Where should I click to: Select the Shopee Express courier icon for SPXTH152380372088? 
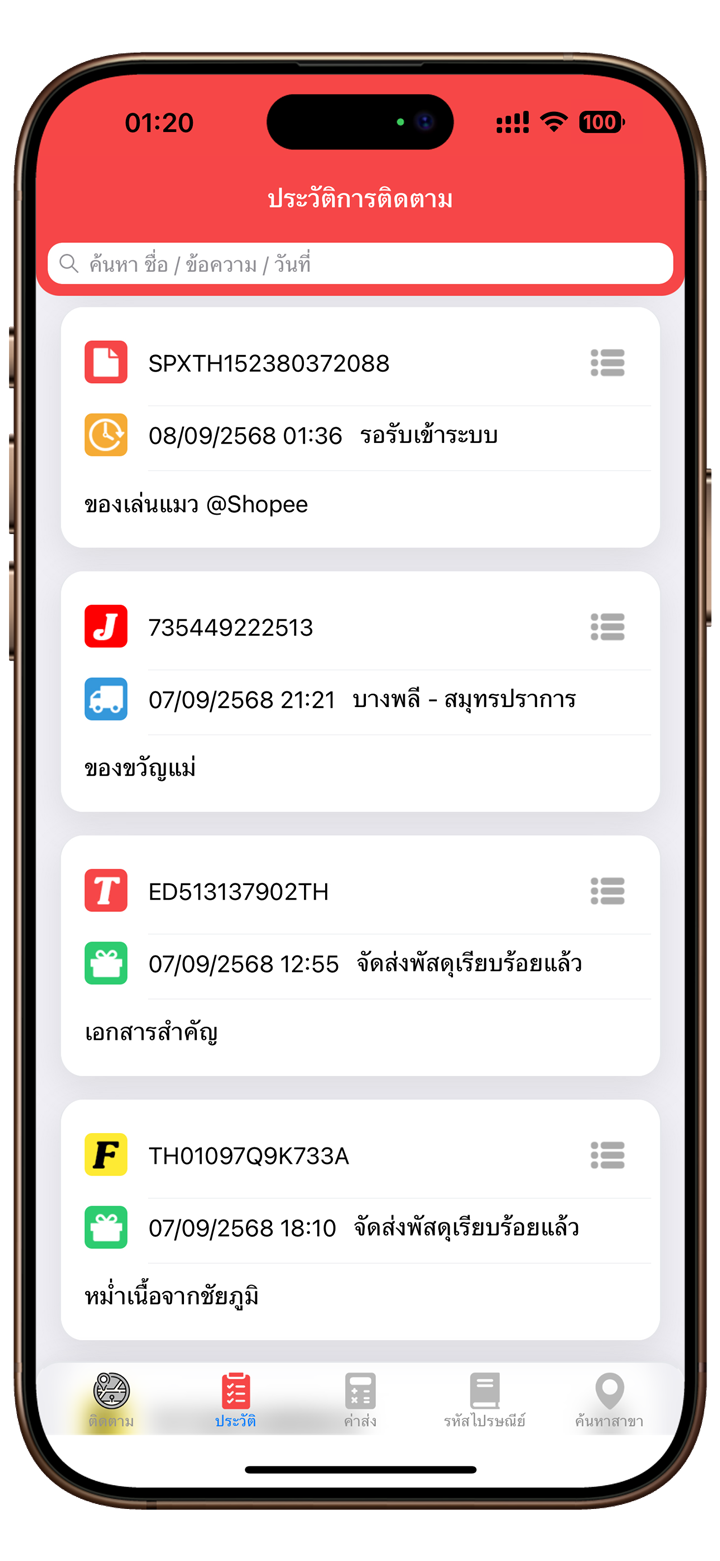106,363
